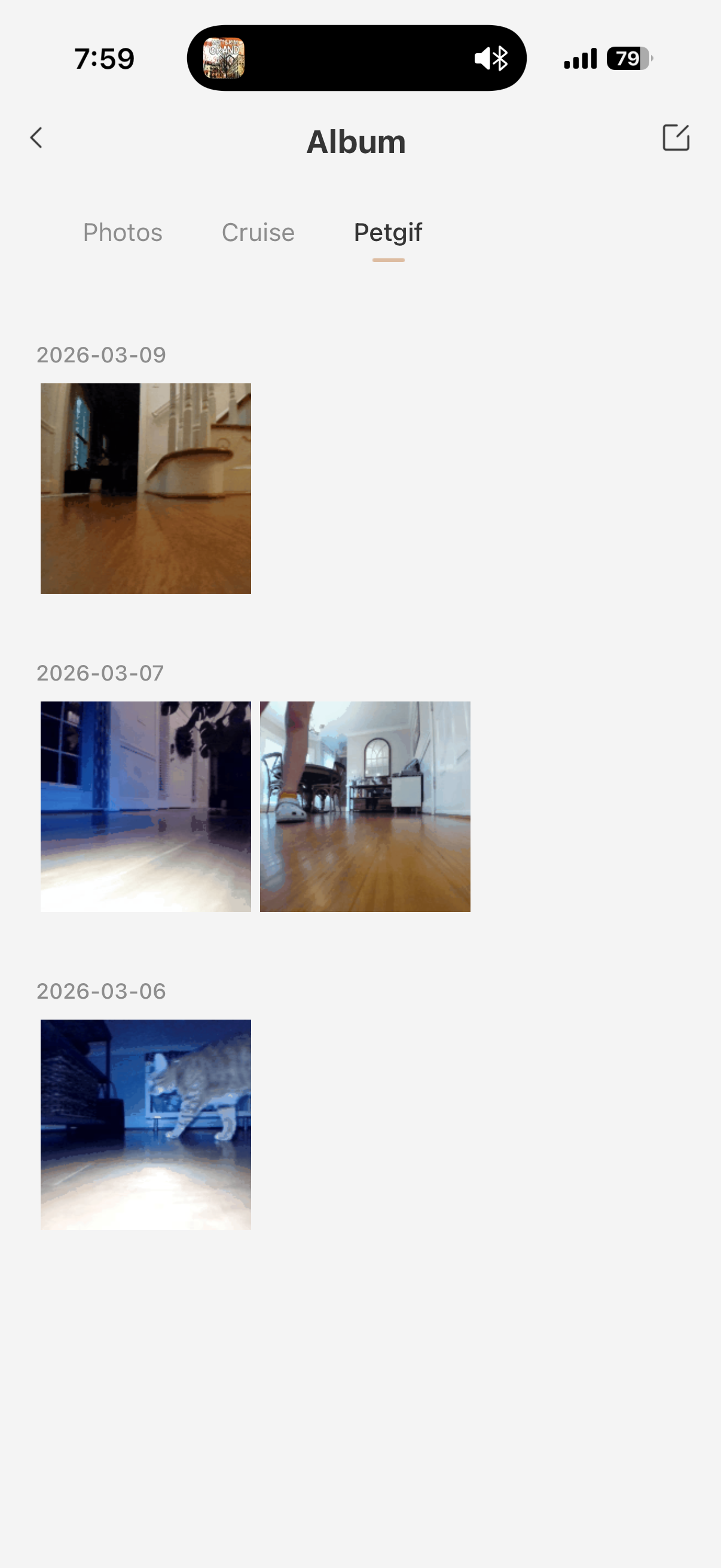Select the Petgif tab
This screenshot has width=721, height=1568.
coord(387,233)
